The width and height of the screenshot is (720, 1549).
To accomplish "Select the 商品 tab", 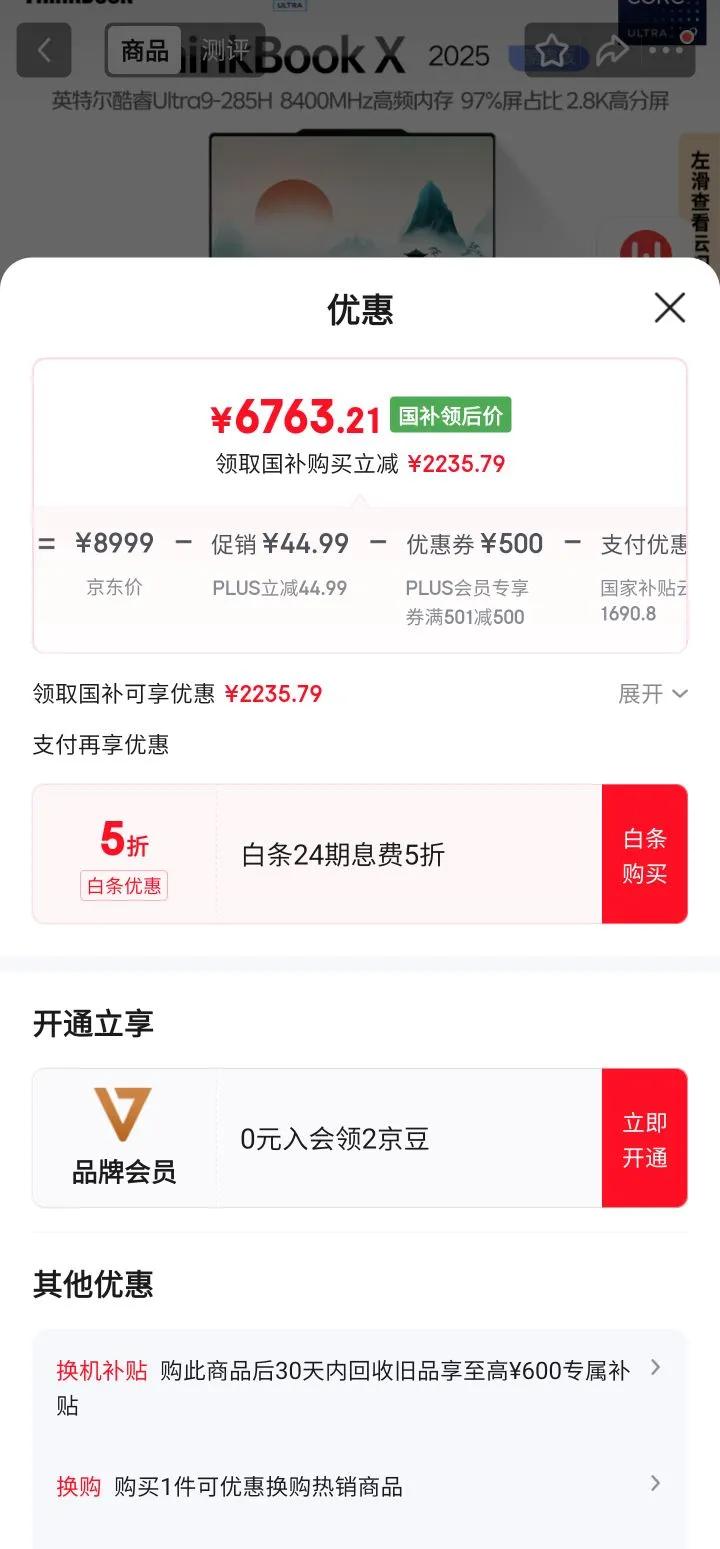I will (145, 50).
